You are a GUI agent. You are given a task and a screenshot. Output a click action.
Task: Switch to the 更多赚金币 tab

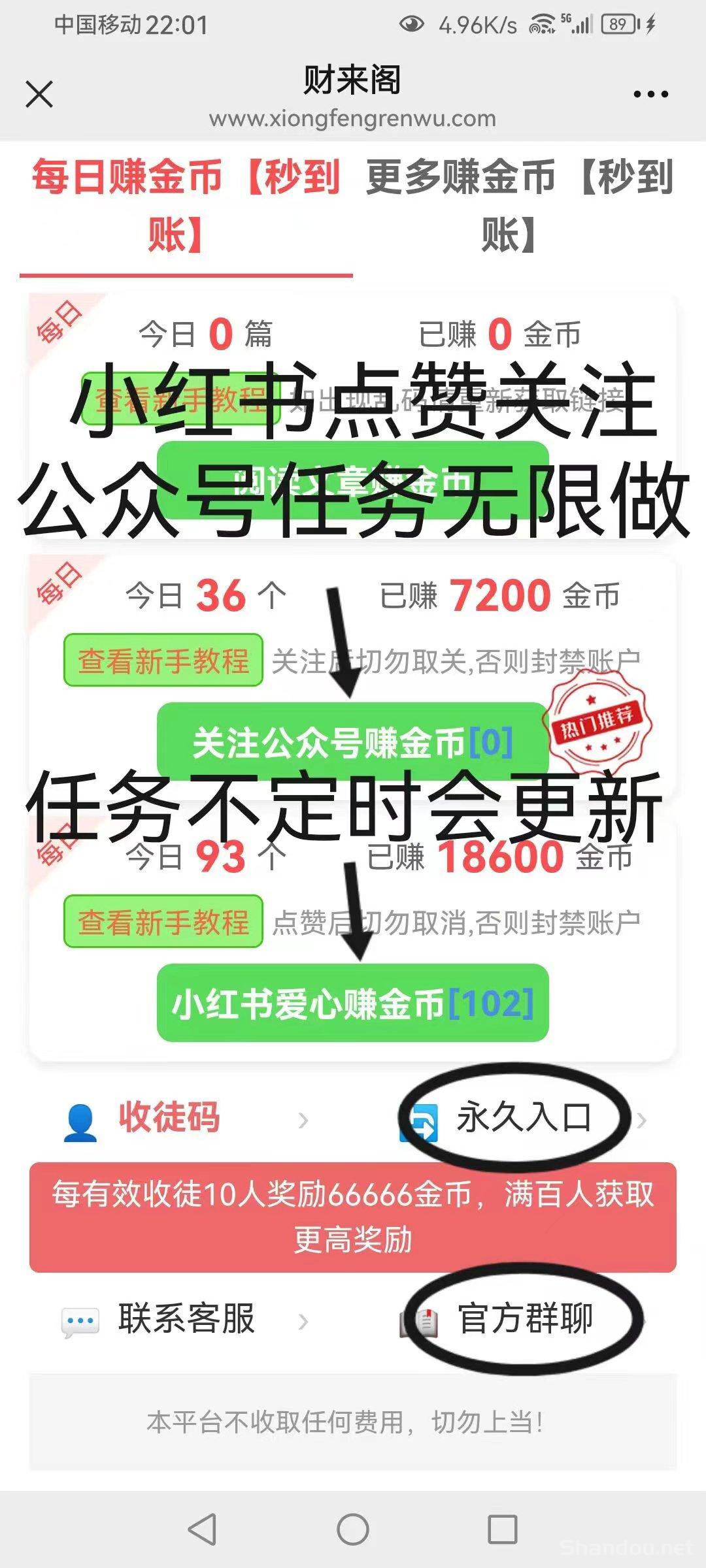[x=519, y=206]
